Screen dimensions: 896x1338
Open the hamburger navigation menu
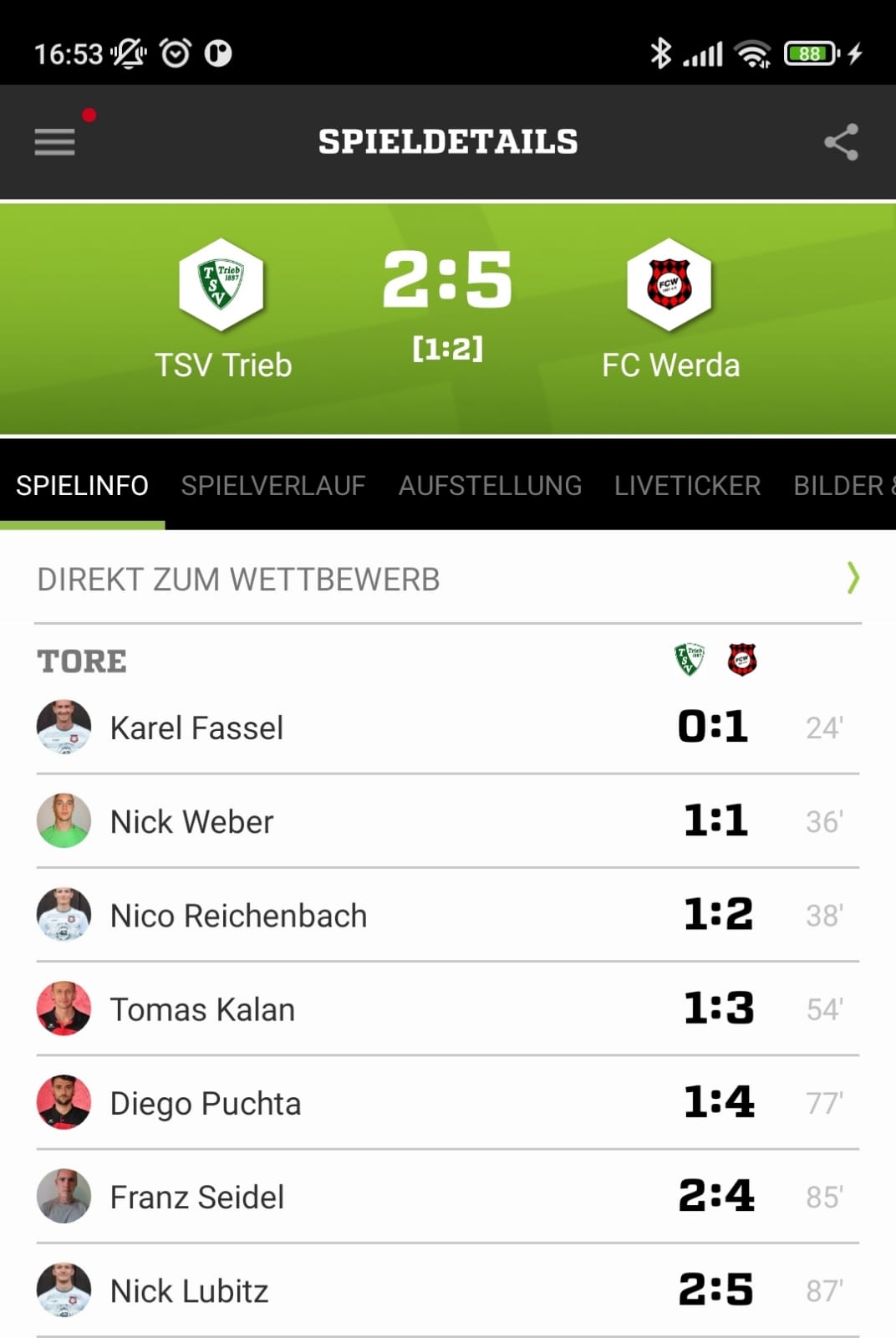55,141
